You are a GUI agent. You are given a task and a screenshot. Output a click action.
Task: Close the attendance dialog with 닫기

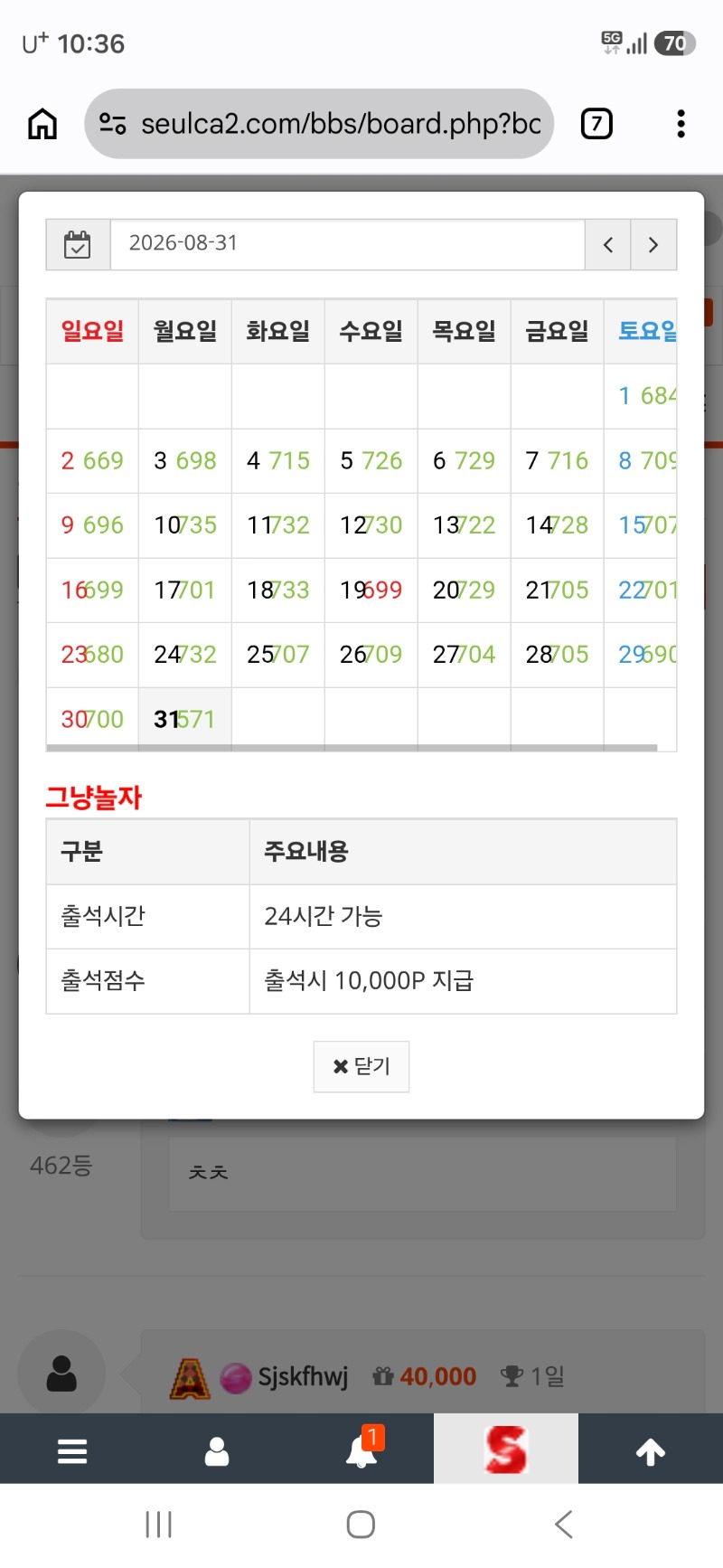click(361, 1066)
